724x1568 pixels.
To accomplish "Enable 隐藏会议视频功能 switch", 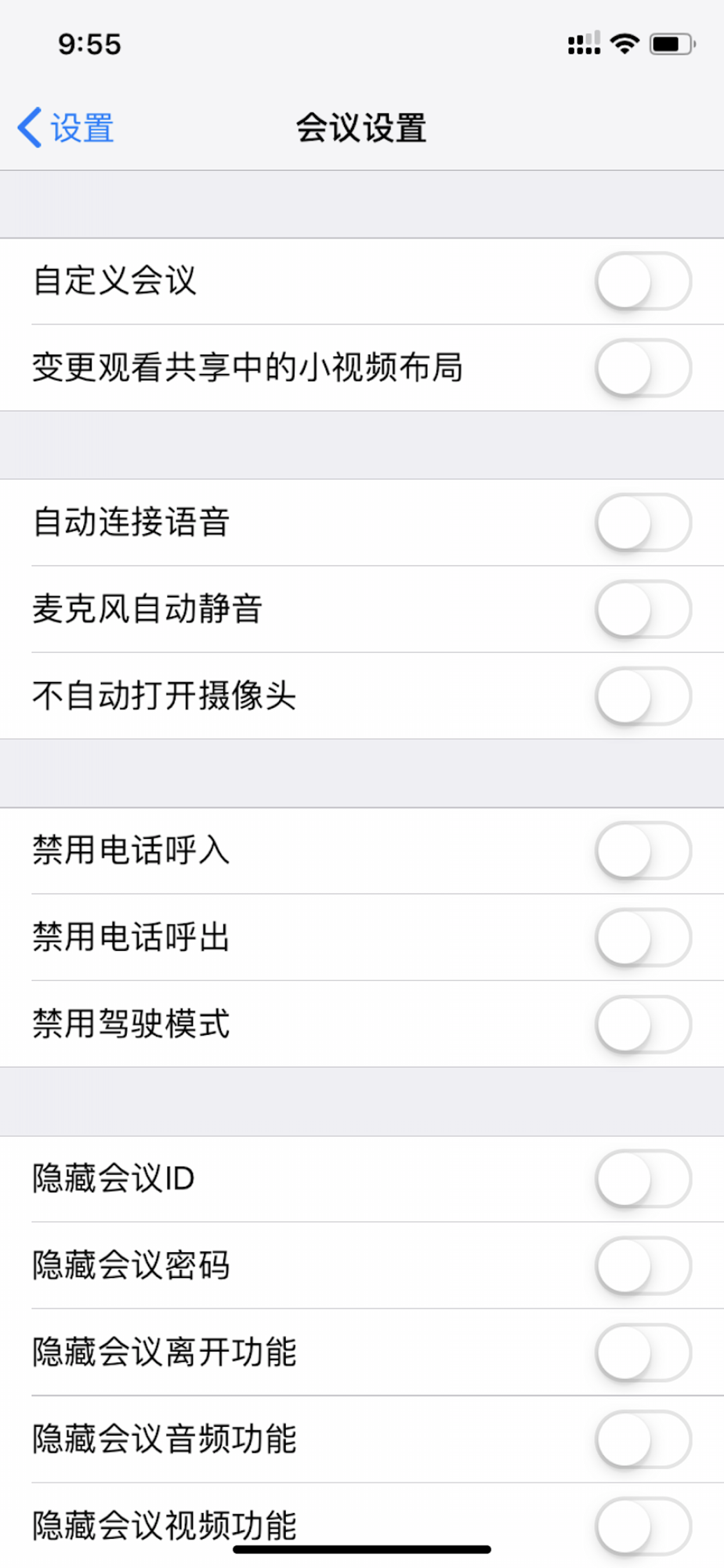I will click(x=643, y=1526).
